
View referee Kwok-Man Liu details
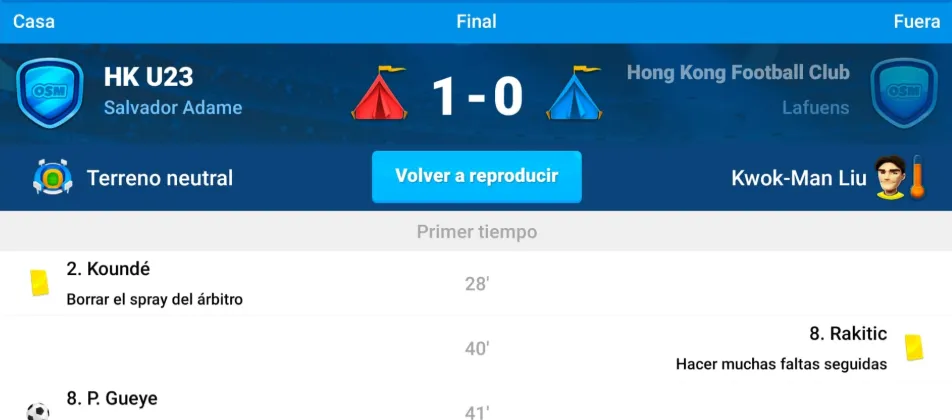coord(828,178)
